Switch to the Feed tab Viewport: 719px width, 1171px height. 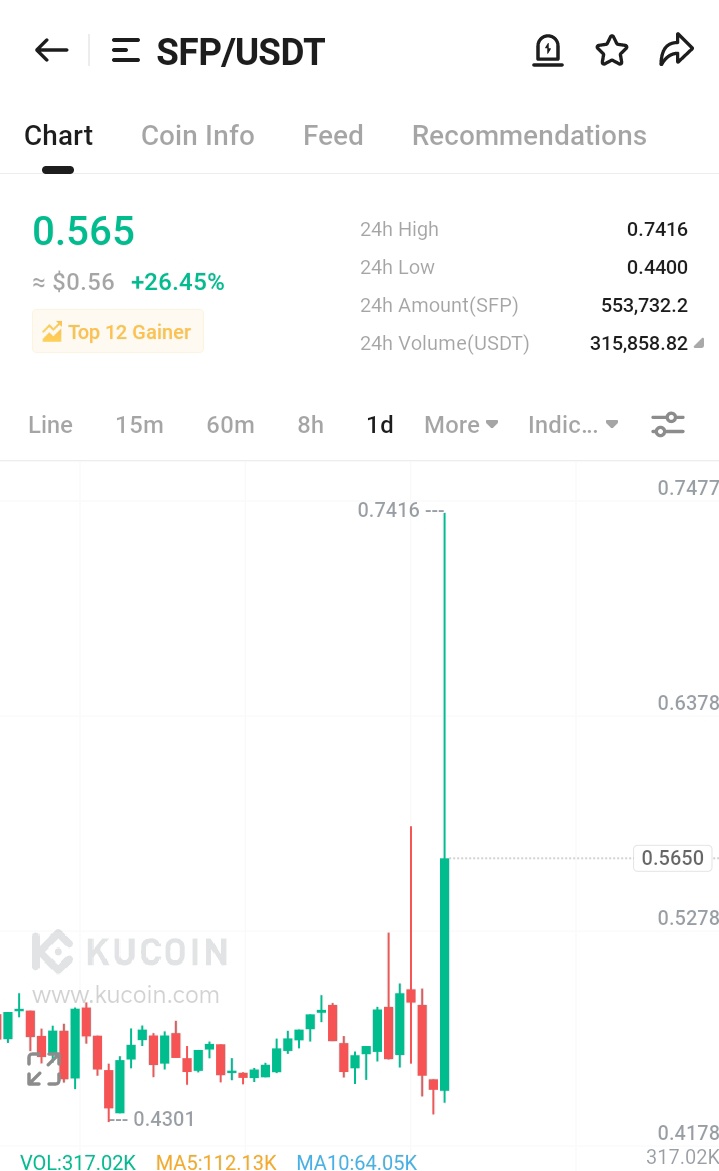coord(332,136)
